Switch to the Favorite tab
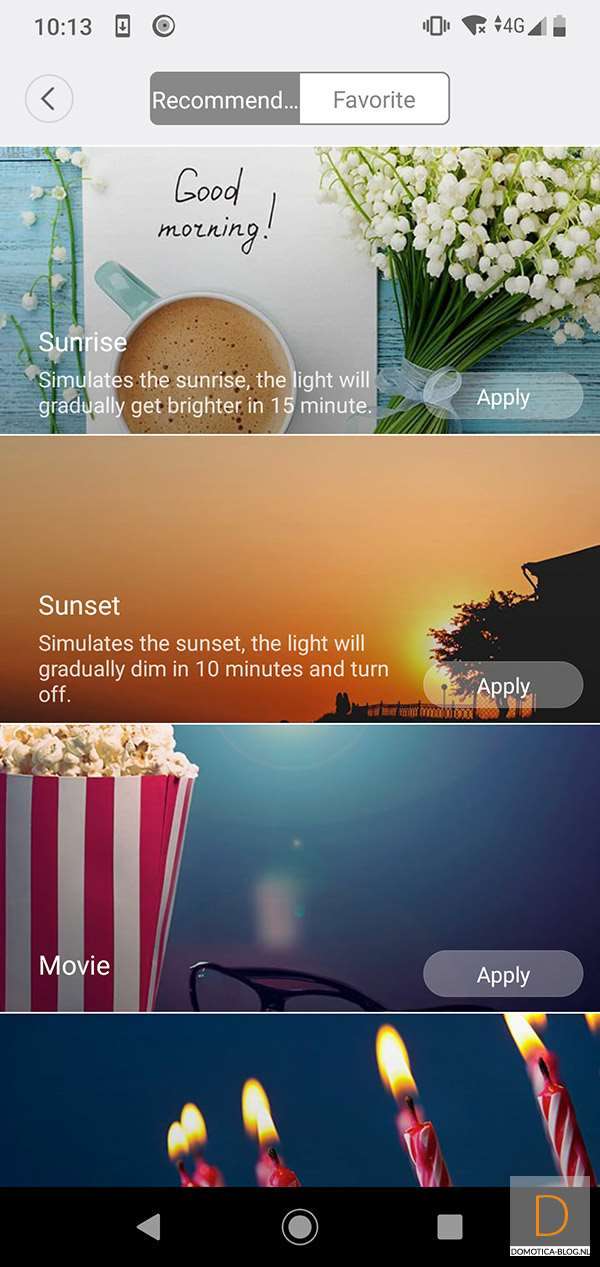Screen dimensions: 600x1267 [x=374, y=99]
